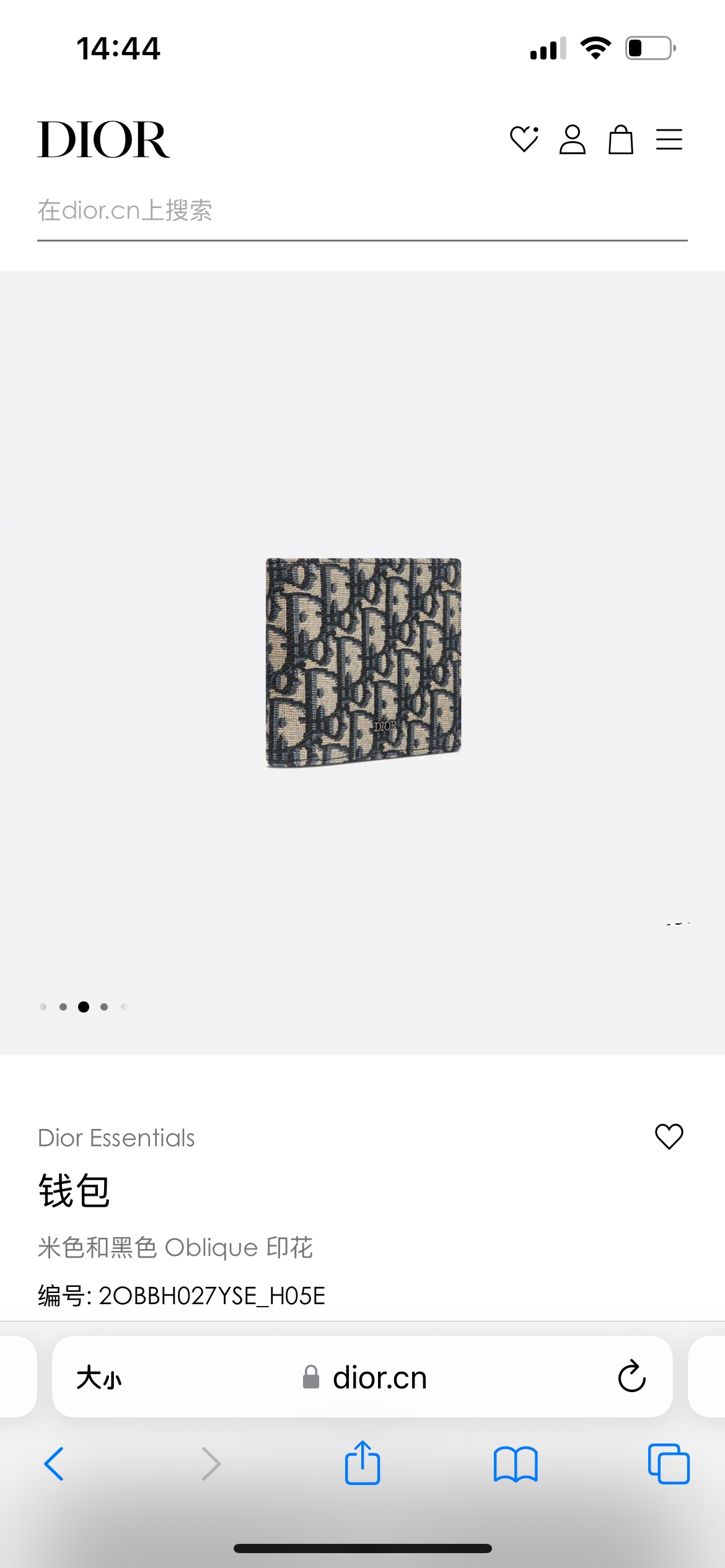Open Safari bookmarks

click(516, 1464)
